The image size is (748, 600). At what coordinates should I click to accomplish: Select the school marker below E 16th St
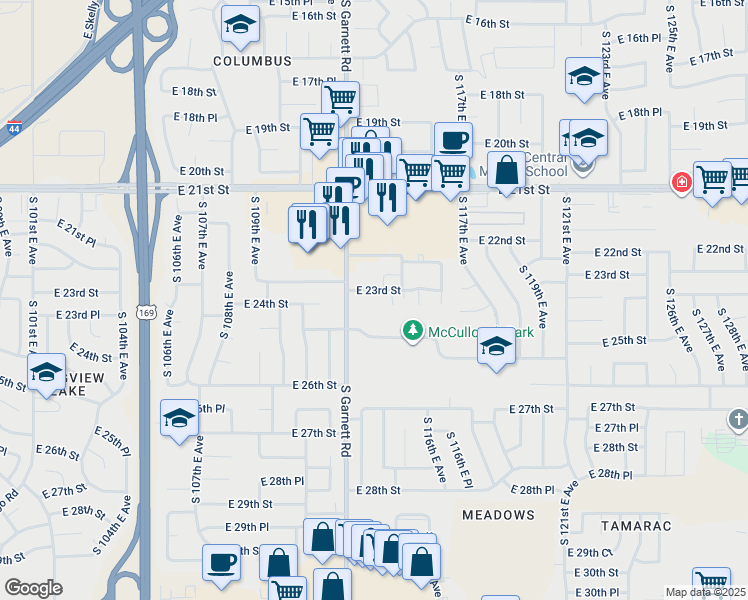[240, 26]
